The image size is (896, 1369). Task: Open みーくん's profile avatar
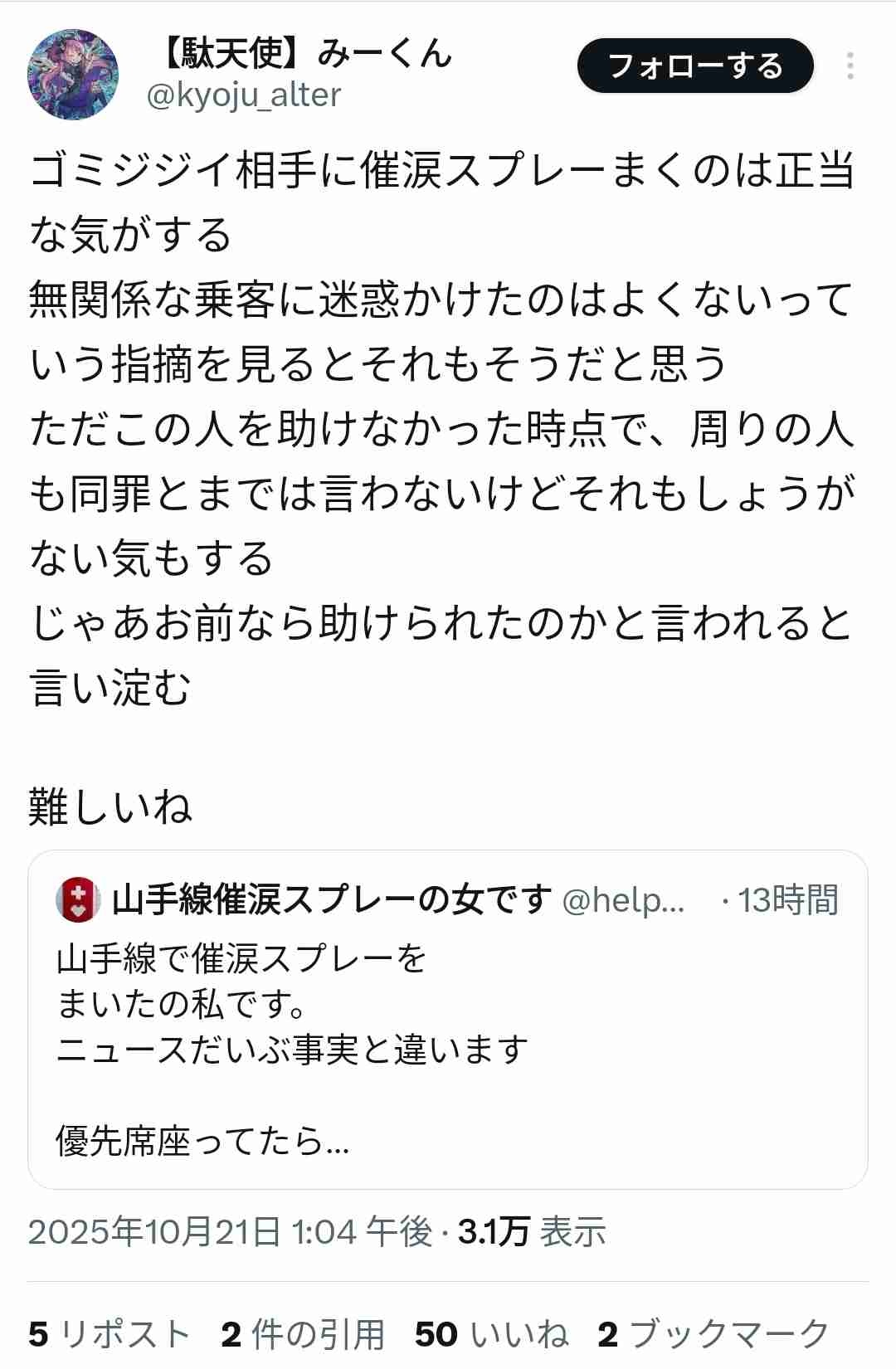click(73, 75)
